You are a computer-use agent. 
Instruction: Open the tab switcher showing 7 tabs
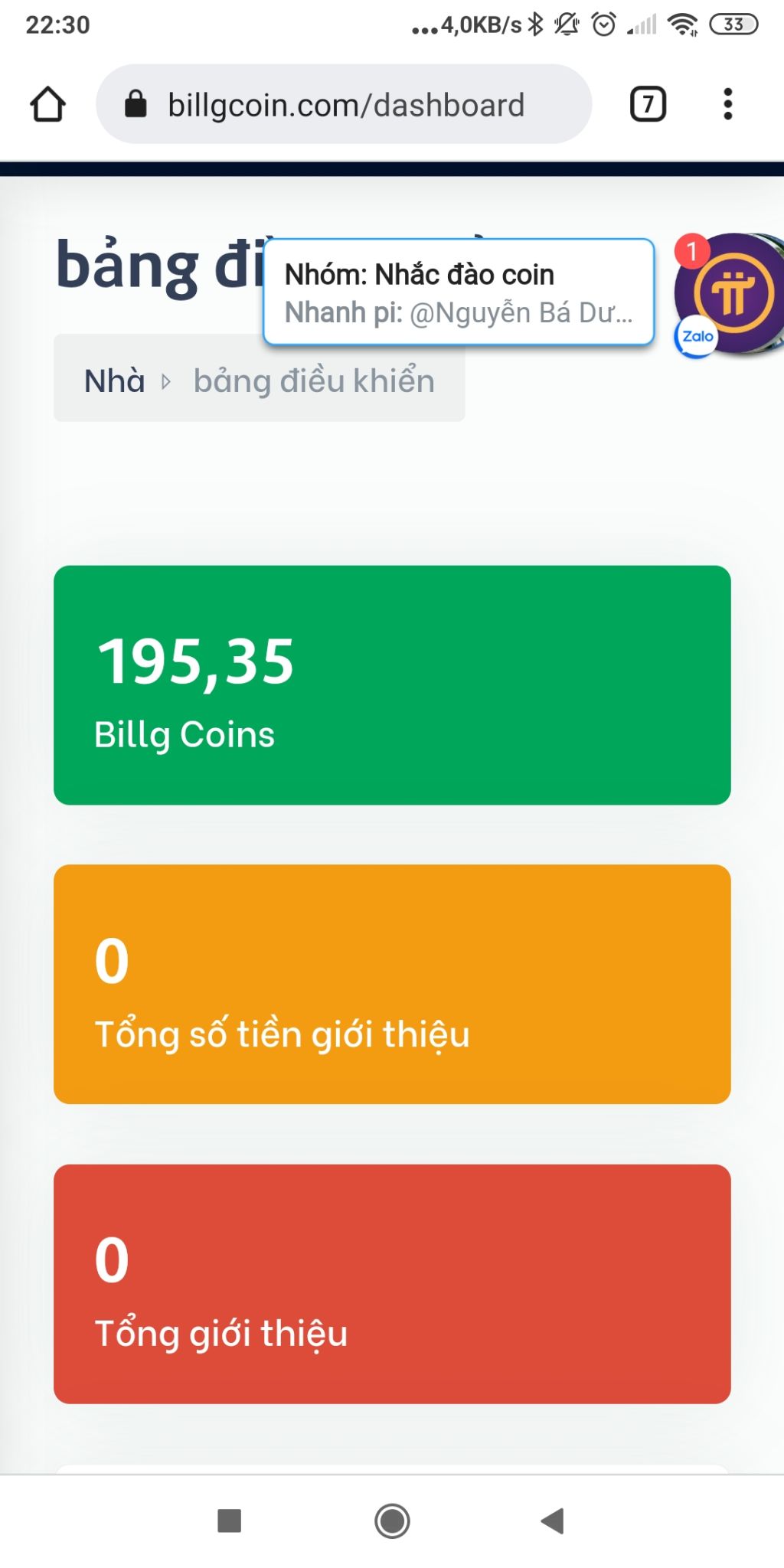coord(648,104)
